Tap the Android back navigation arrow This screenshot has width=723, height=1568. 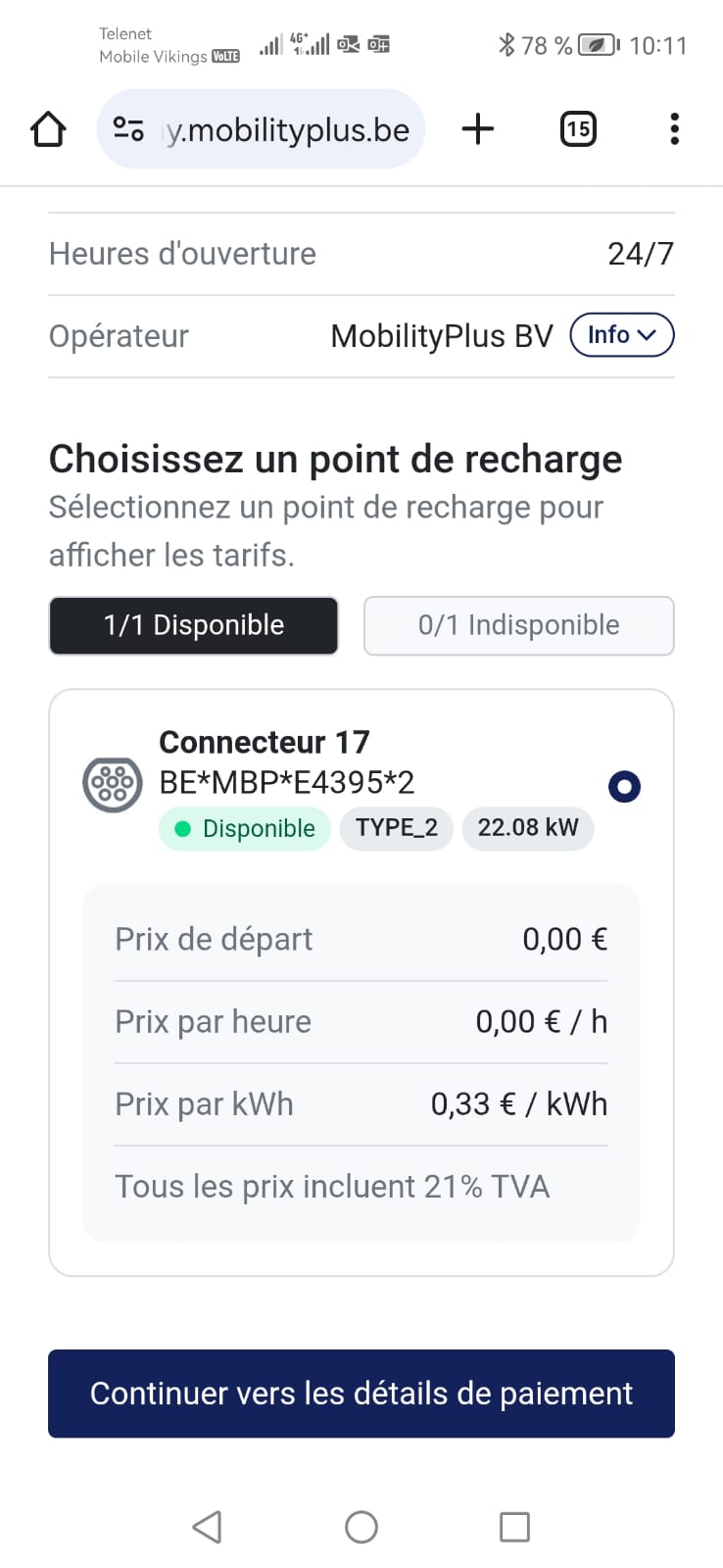click(x=207, y=1526)
